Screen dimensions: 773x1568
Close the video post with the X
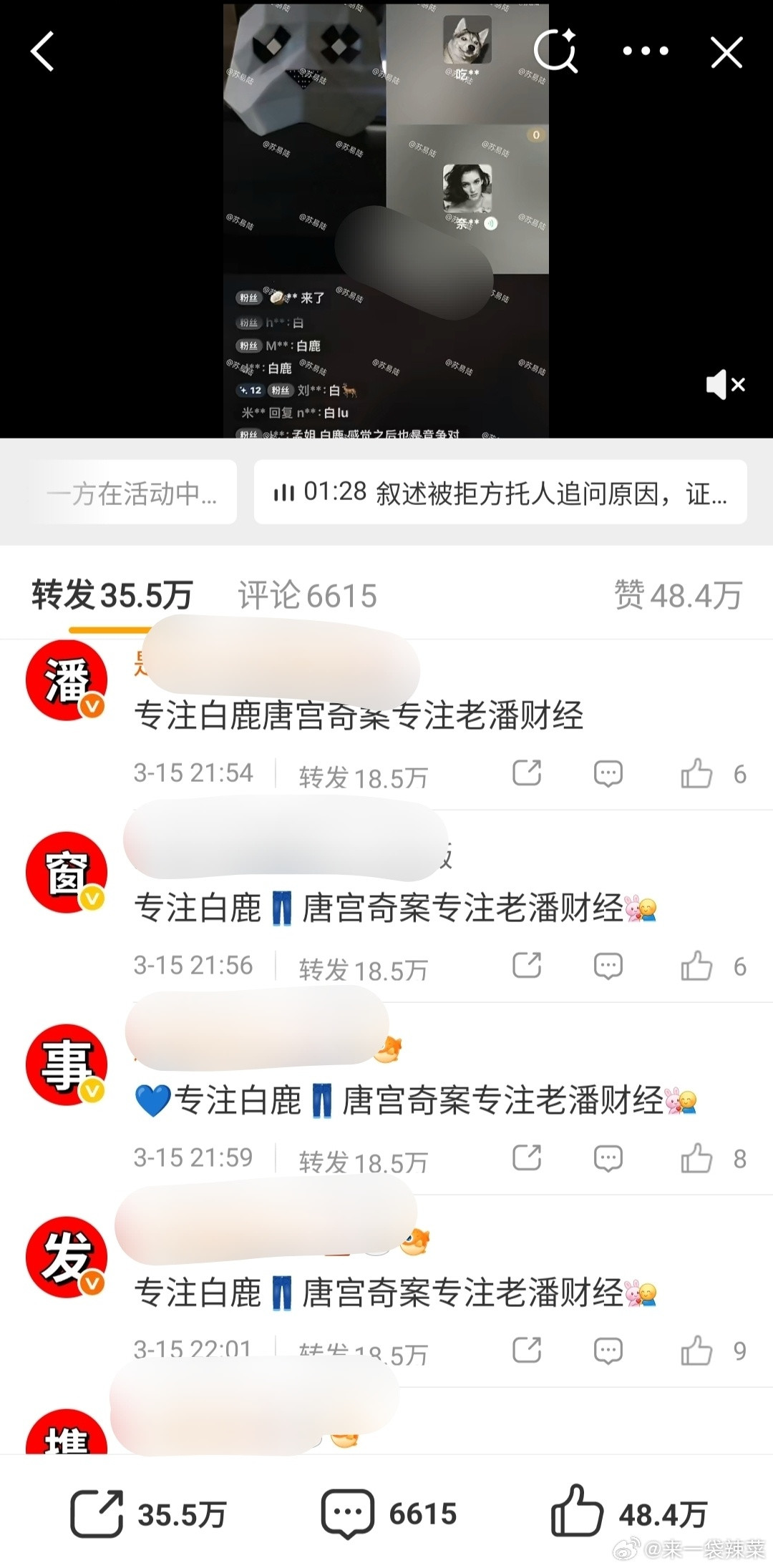[x=726, y=50]
